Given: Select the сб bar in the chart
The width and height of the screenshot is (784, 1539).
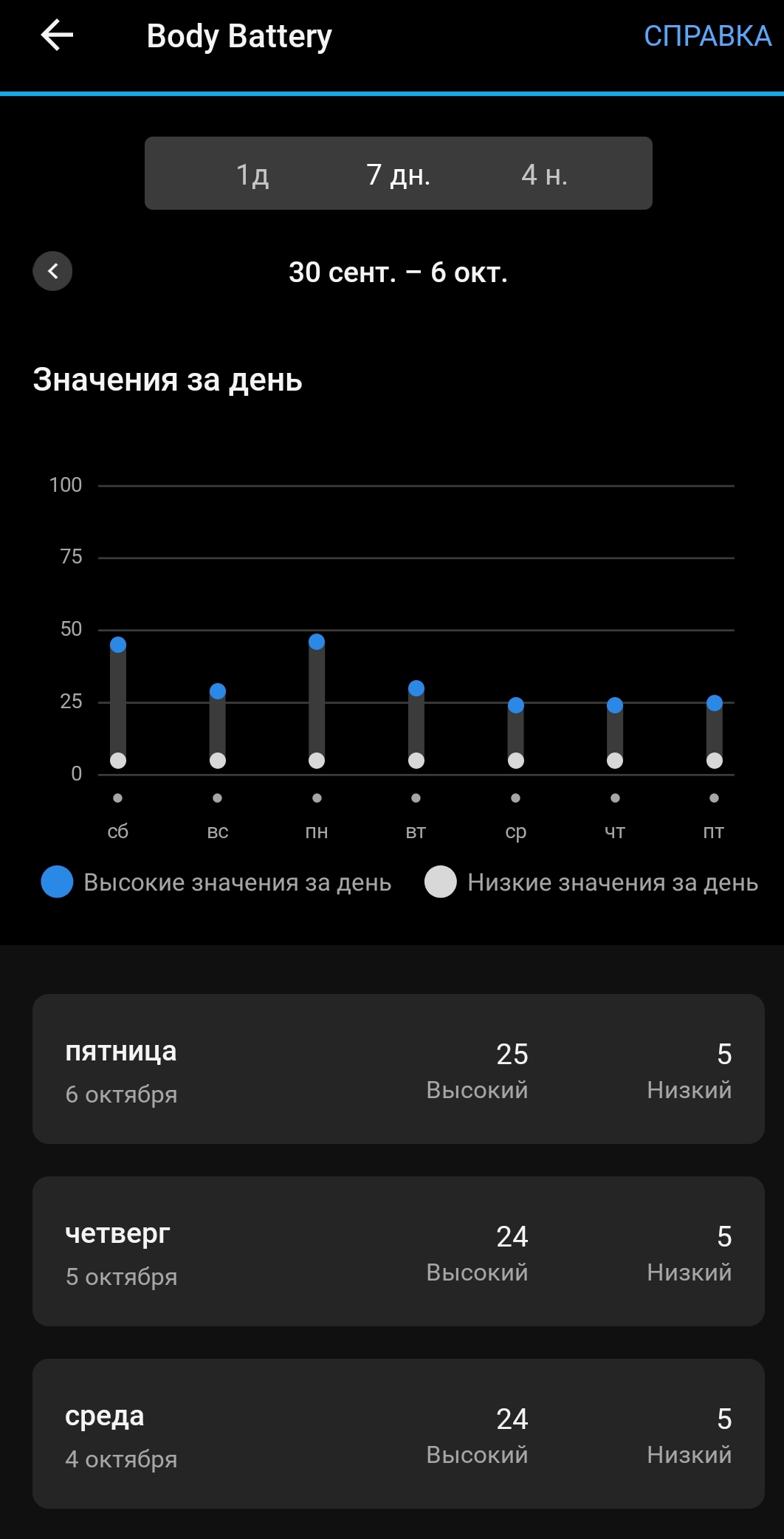Looking at the screenshot, I should tap(118, 702).
